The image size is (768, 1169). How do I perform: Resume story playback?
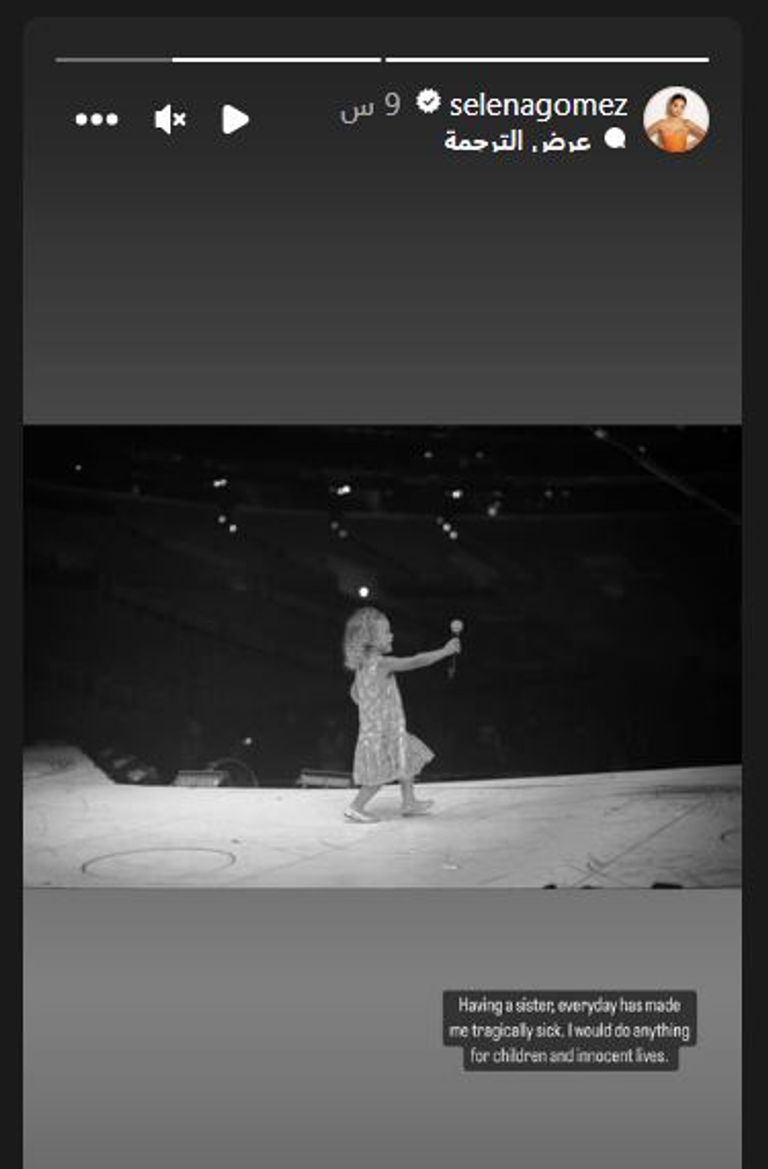[x=234, y=120]
